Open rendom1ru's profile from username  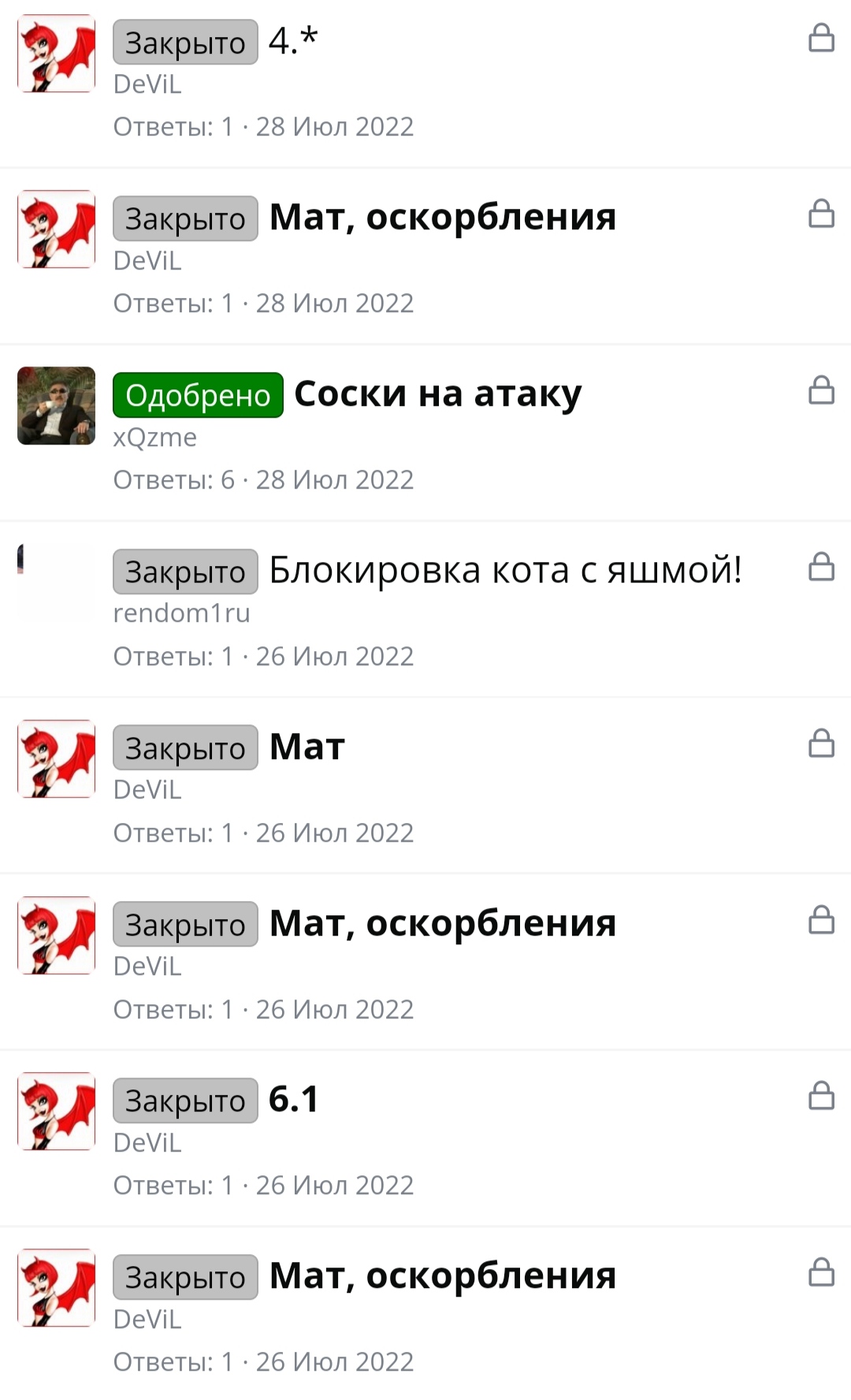point(181,613)
